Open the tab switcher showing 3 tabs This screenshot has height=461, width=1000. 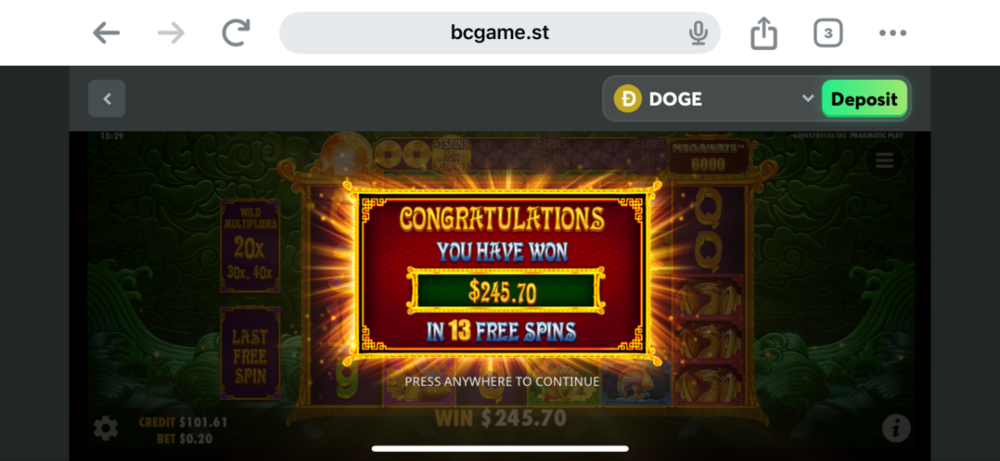coord(827,33)
